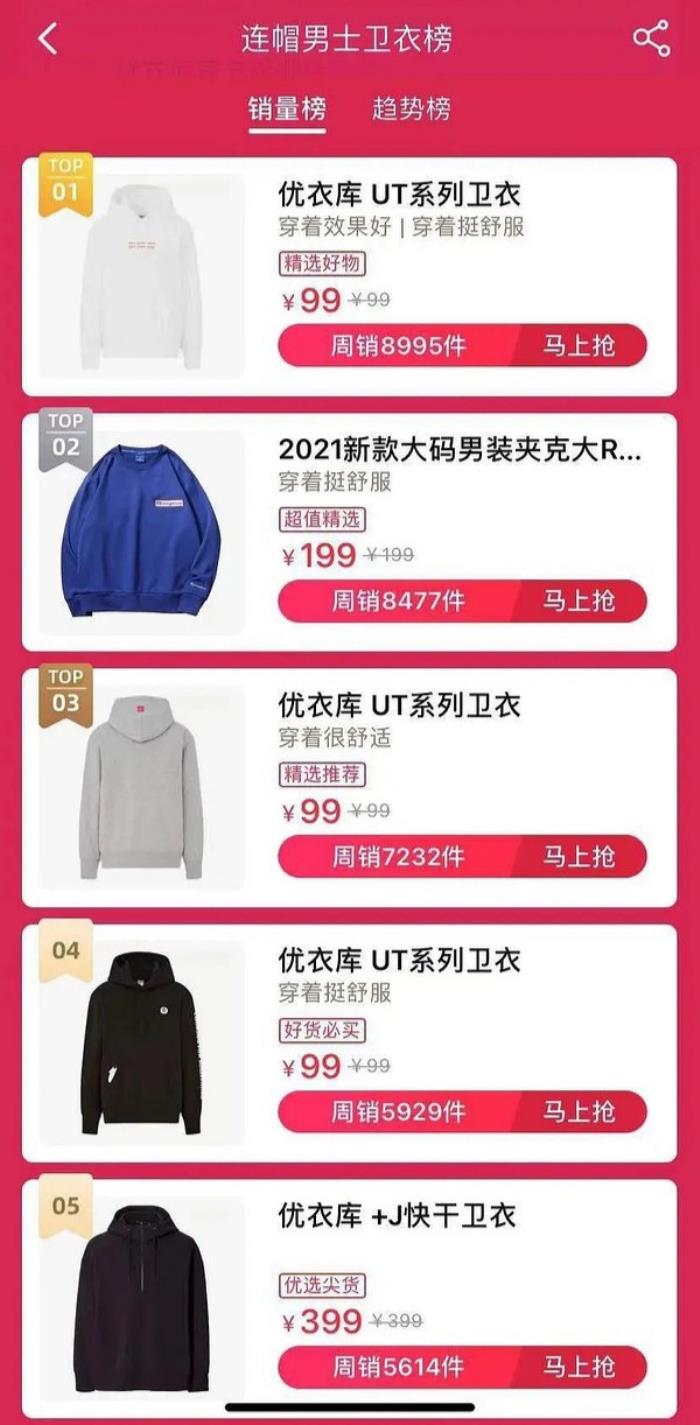700x1425 pixels.
Task: Open the TOP 03 gray hoodie image
Action: 142,788
